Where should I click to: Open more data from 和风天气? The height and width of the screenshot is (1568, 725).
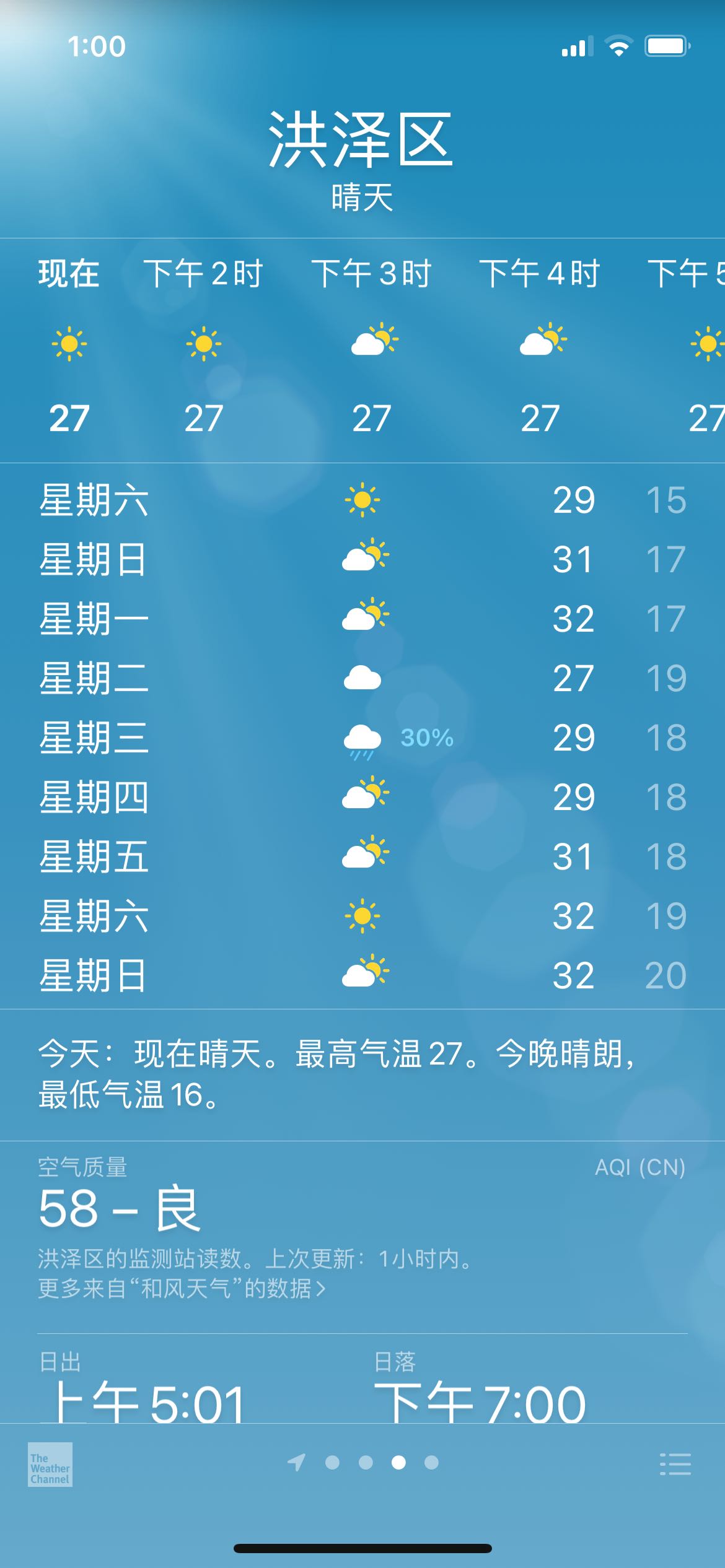click(x=182, y=1289)
